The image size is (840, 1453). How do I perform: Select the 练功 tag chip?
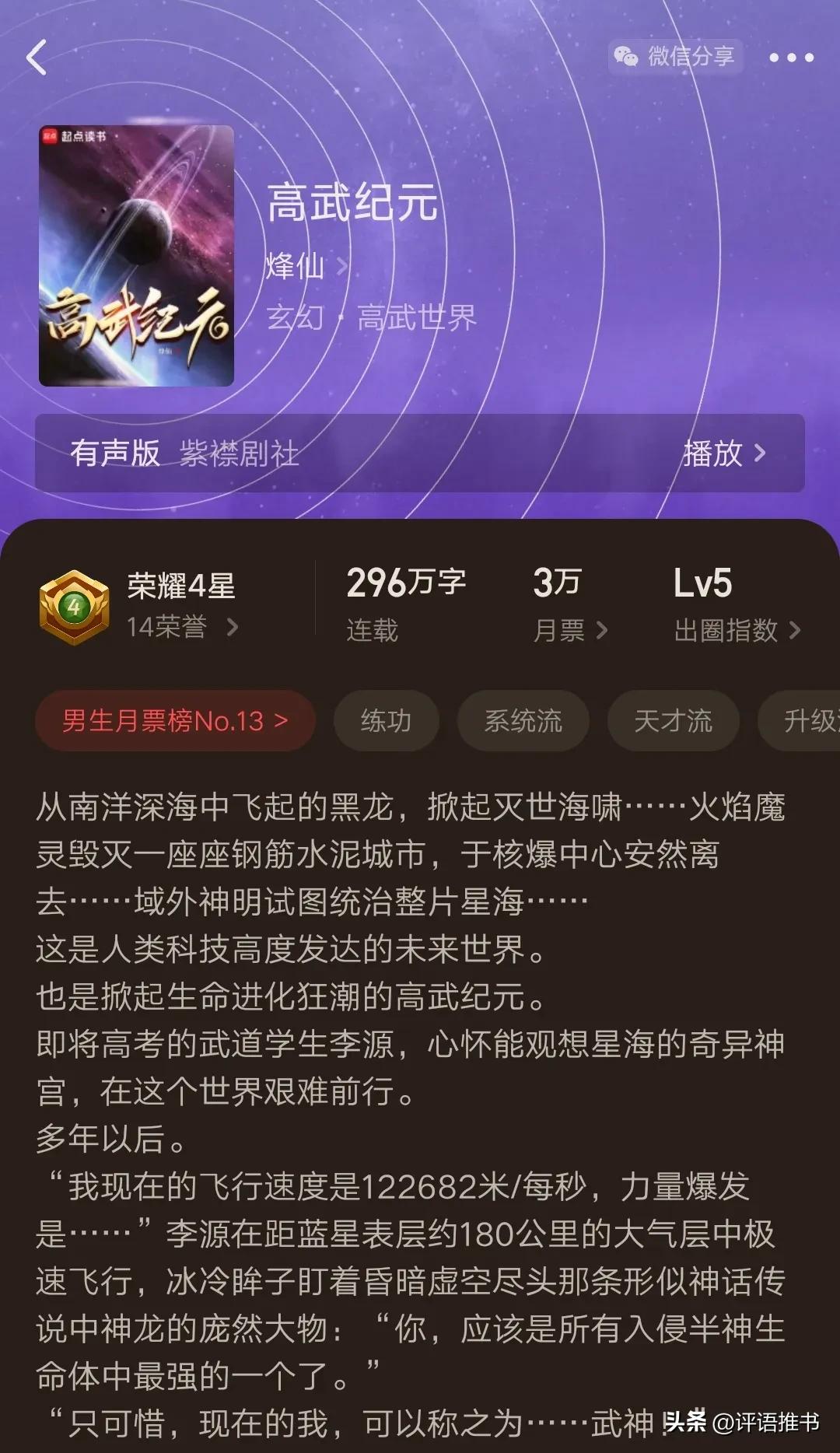coord(386,721)
